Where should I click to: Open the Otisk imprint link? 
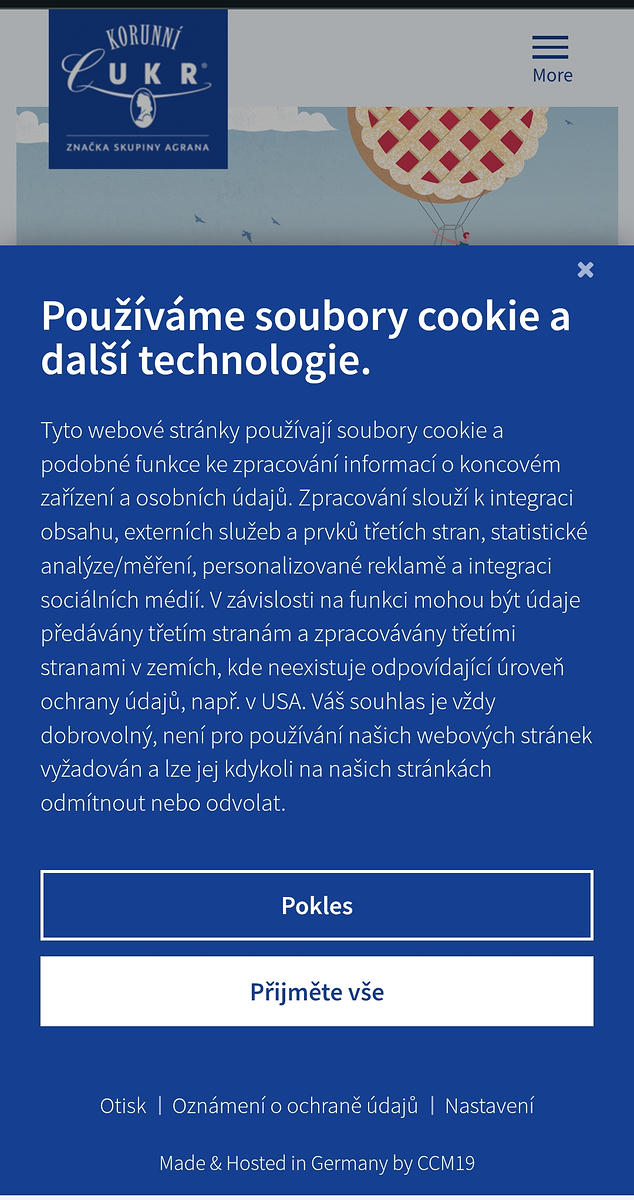coord(123,1106)
